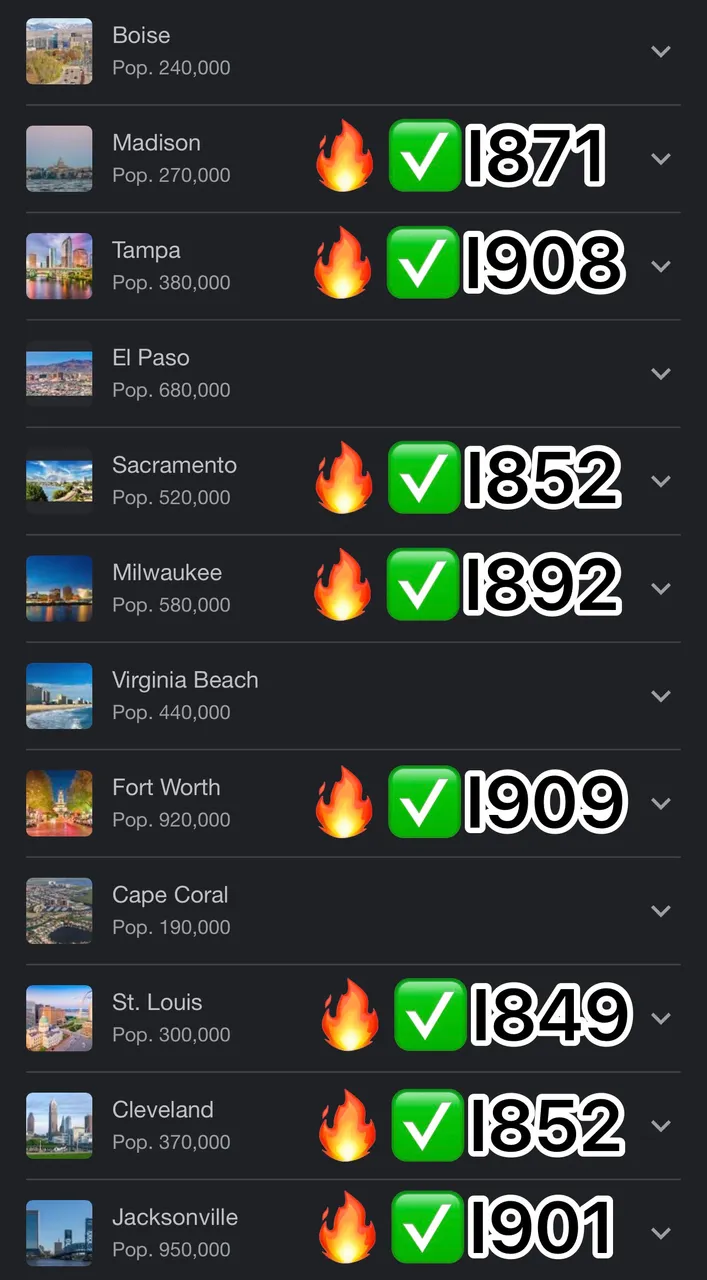Expand the Tampa chevron

coord(660,266)
